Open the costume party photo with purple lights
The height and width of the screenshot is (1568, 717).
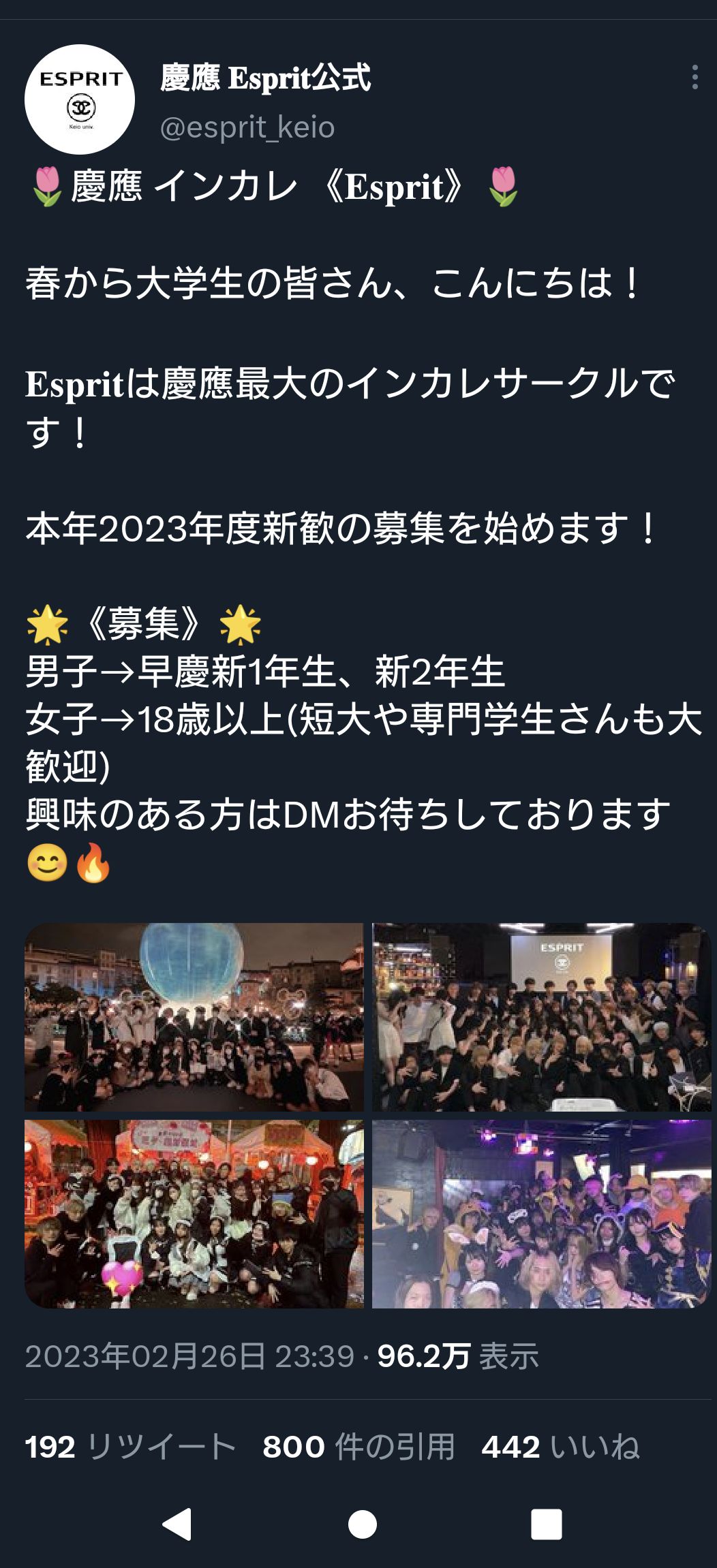click(542, 1214)
